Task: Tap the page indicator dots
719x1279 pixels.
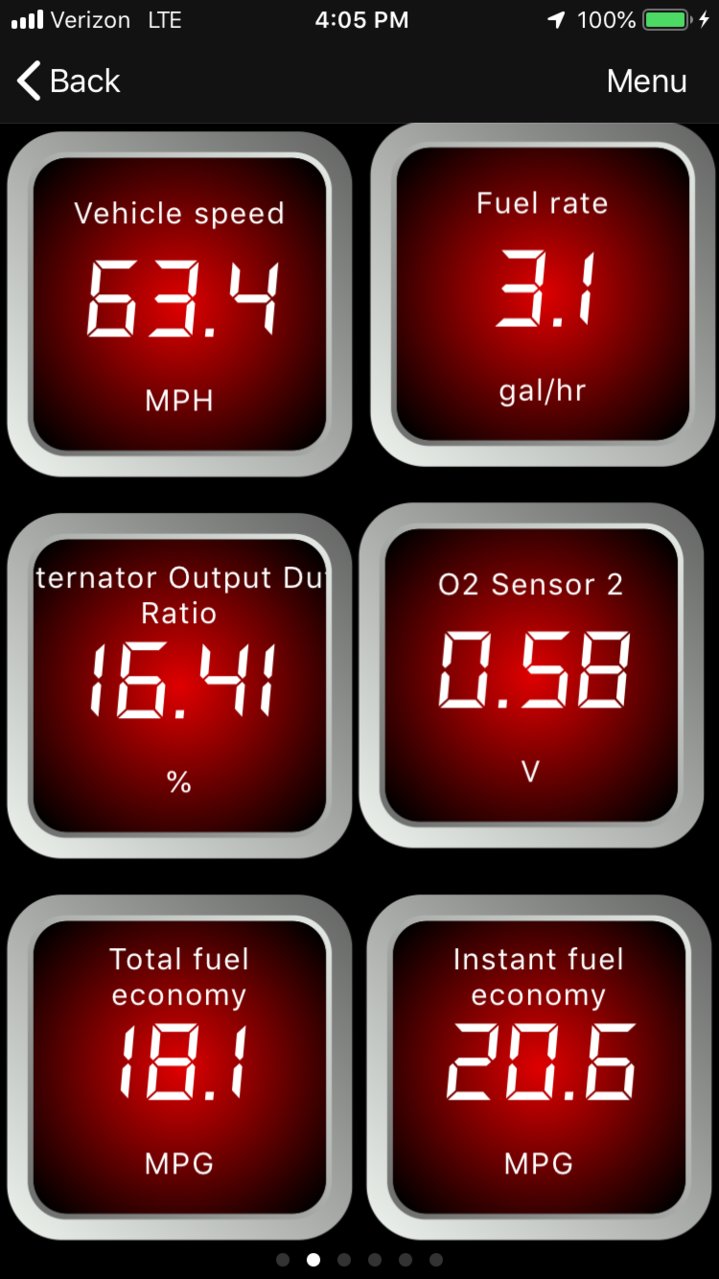Action: 359,1259
